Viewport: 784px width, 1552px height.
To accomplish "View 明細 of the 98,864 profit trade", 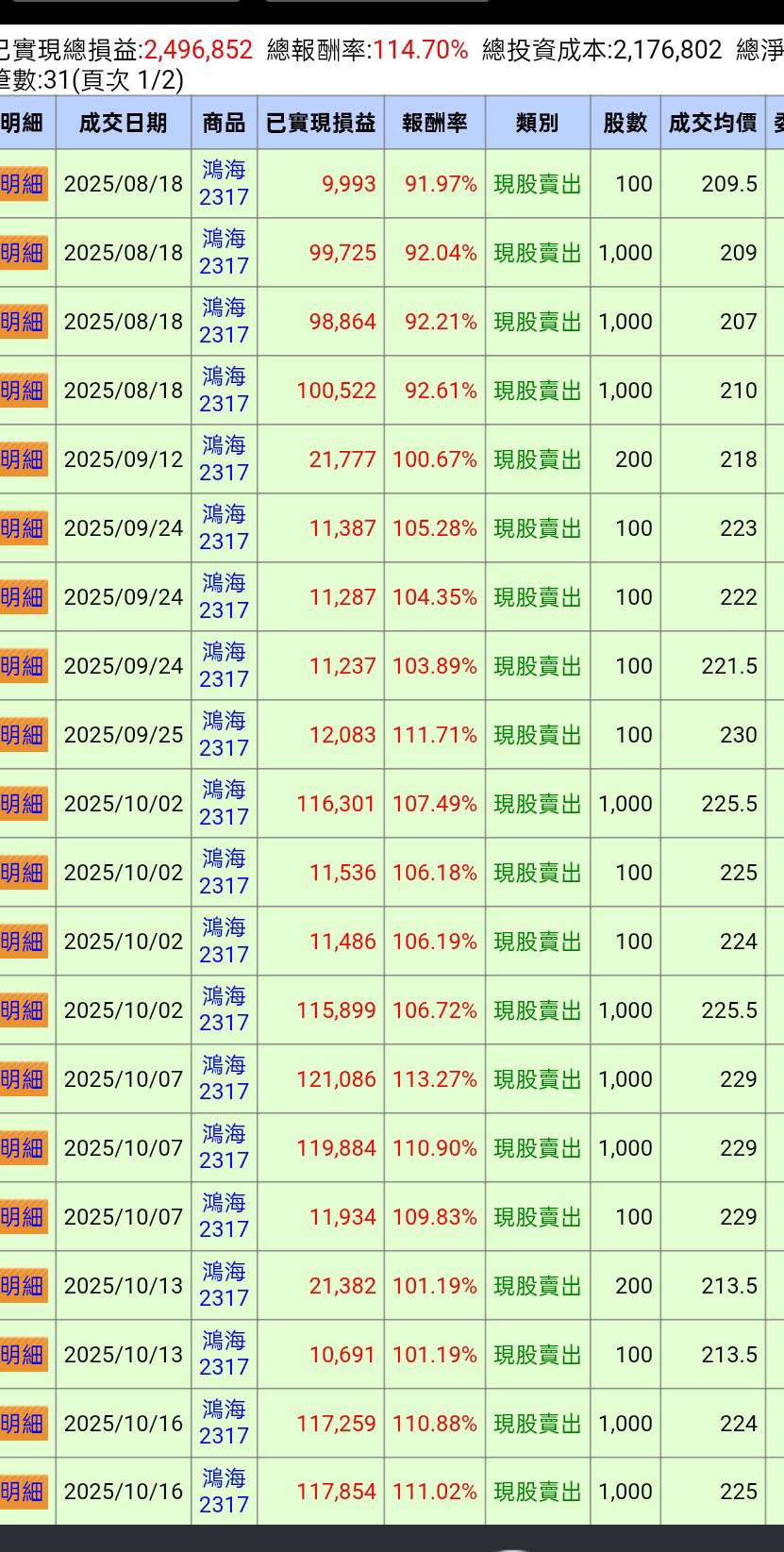I will pos(24,322).
